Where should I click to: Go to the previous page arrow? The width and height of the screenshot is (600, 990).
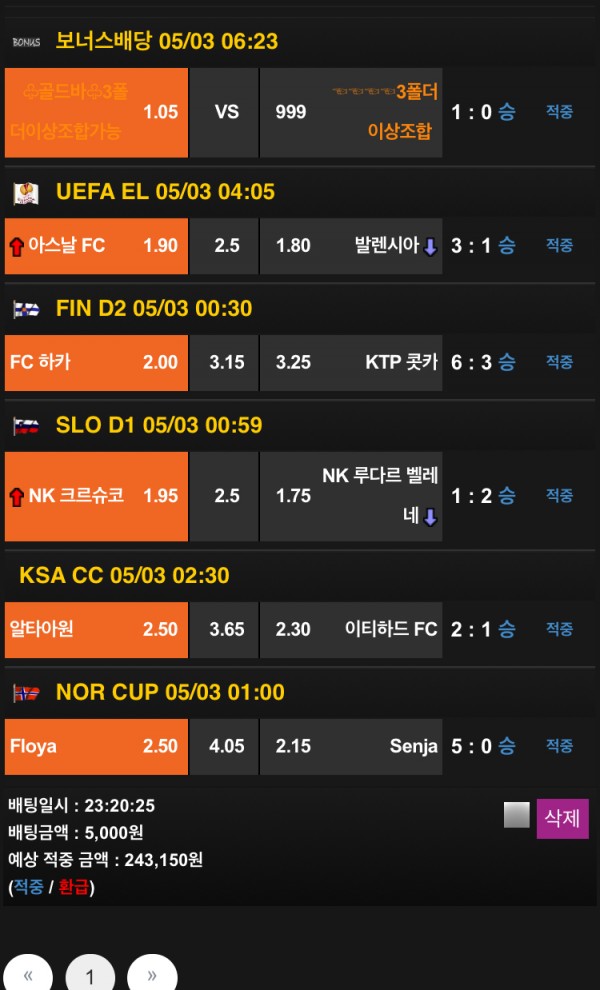(x=29, y=976)
